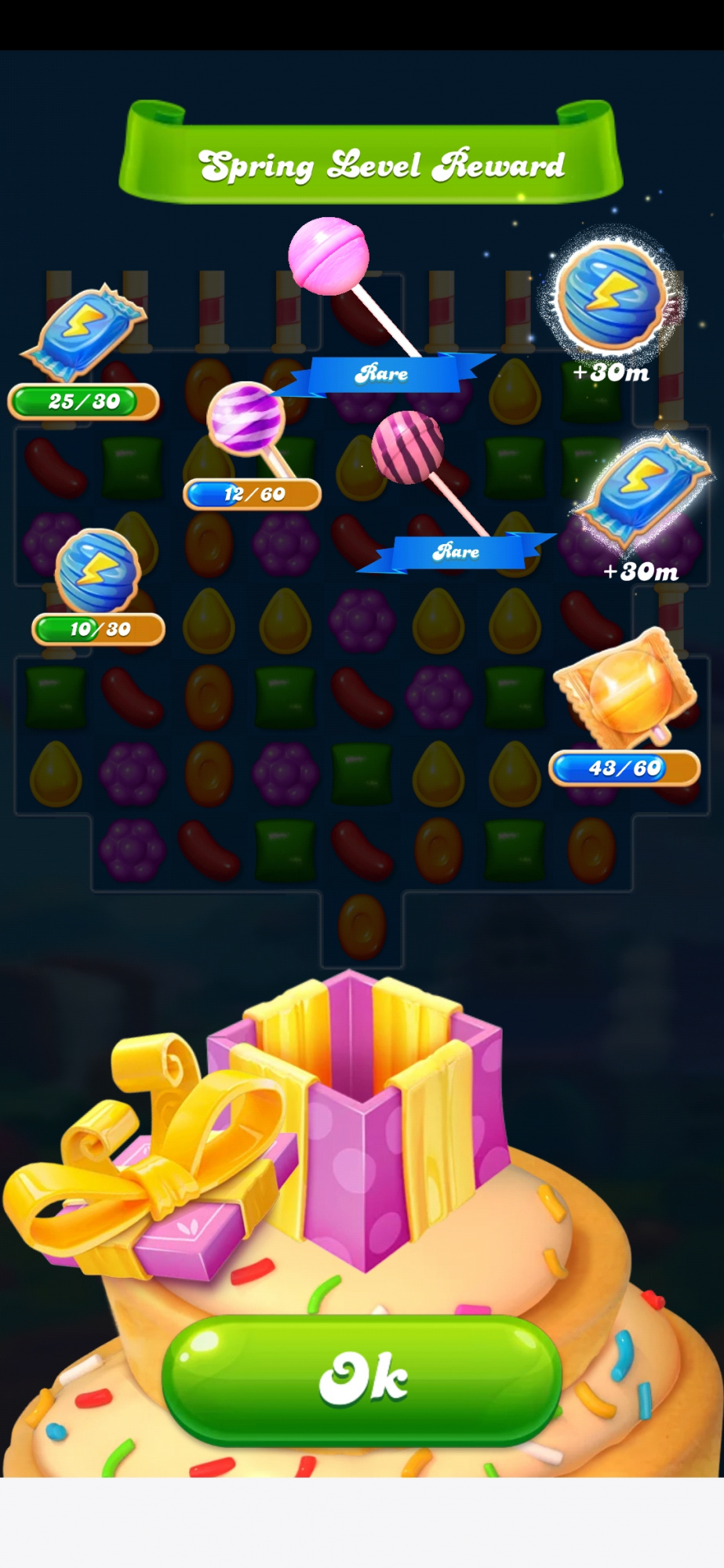This screenshot has height=1568, width=724.
Task: Tap the green Ok button
Action: (x=362, y=1379)
